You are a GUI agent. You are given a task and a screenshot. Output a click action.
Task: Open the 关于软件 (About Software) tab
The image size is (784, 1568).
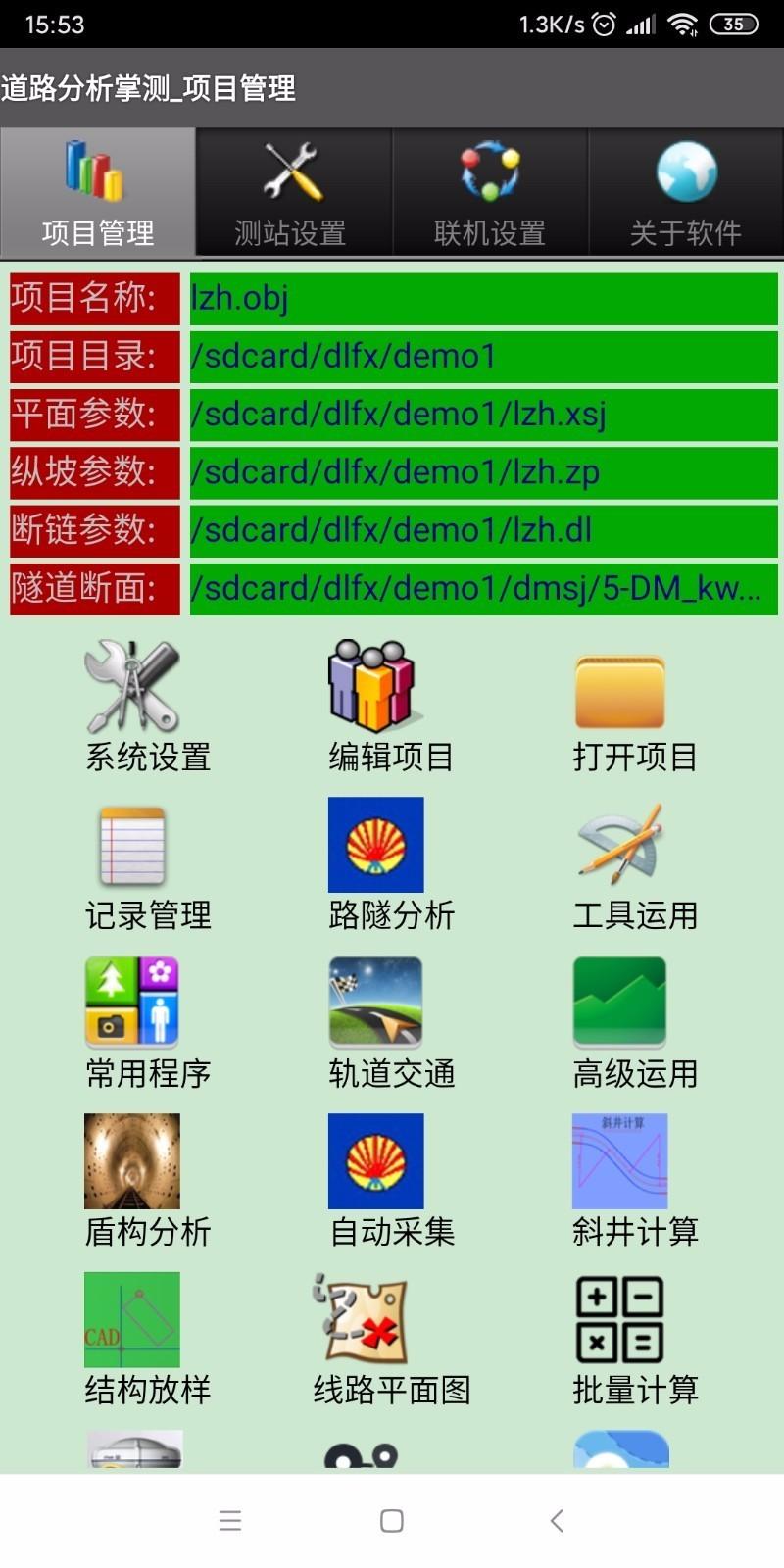(x=685, y=191)
